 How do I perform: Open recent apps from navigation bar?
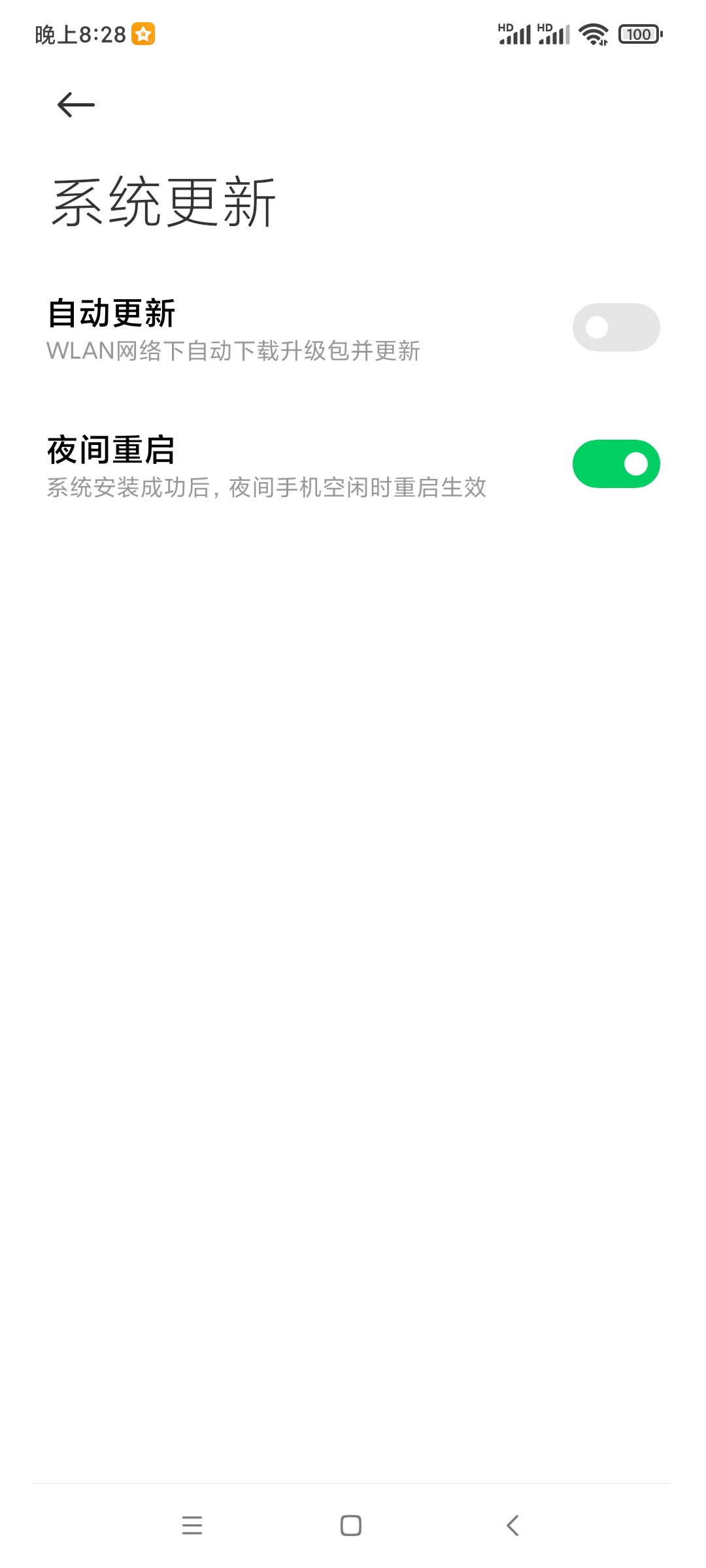[192, 1526]
